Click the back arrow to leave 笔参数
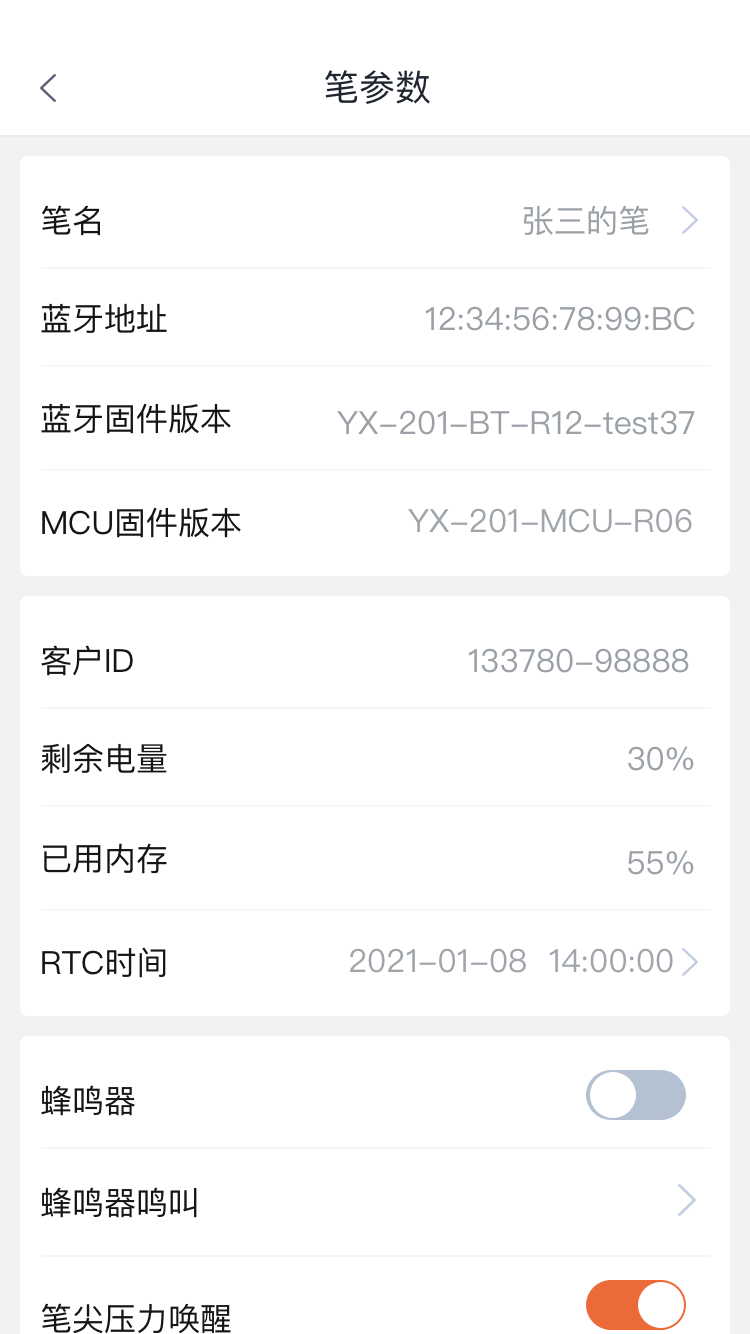 pyautogui.click(x=47, y=88)
